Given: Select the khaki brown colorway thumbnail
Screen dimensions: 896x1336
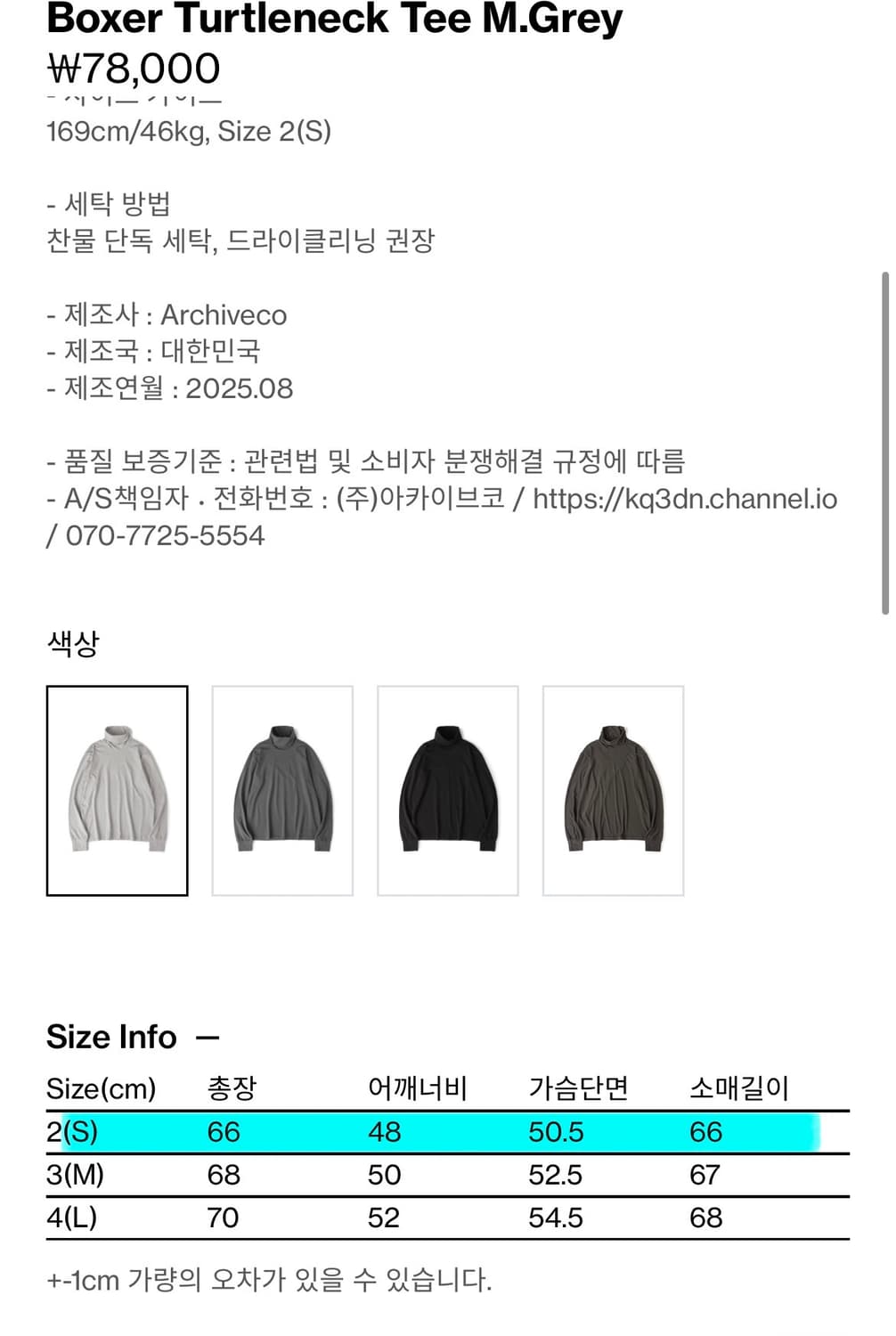Looking at the screenshot, I should tap(615, 789).
